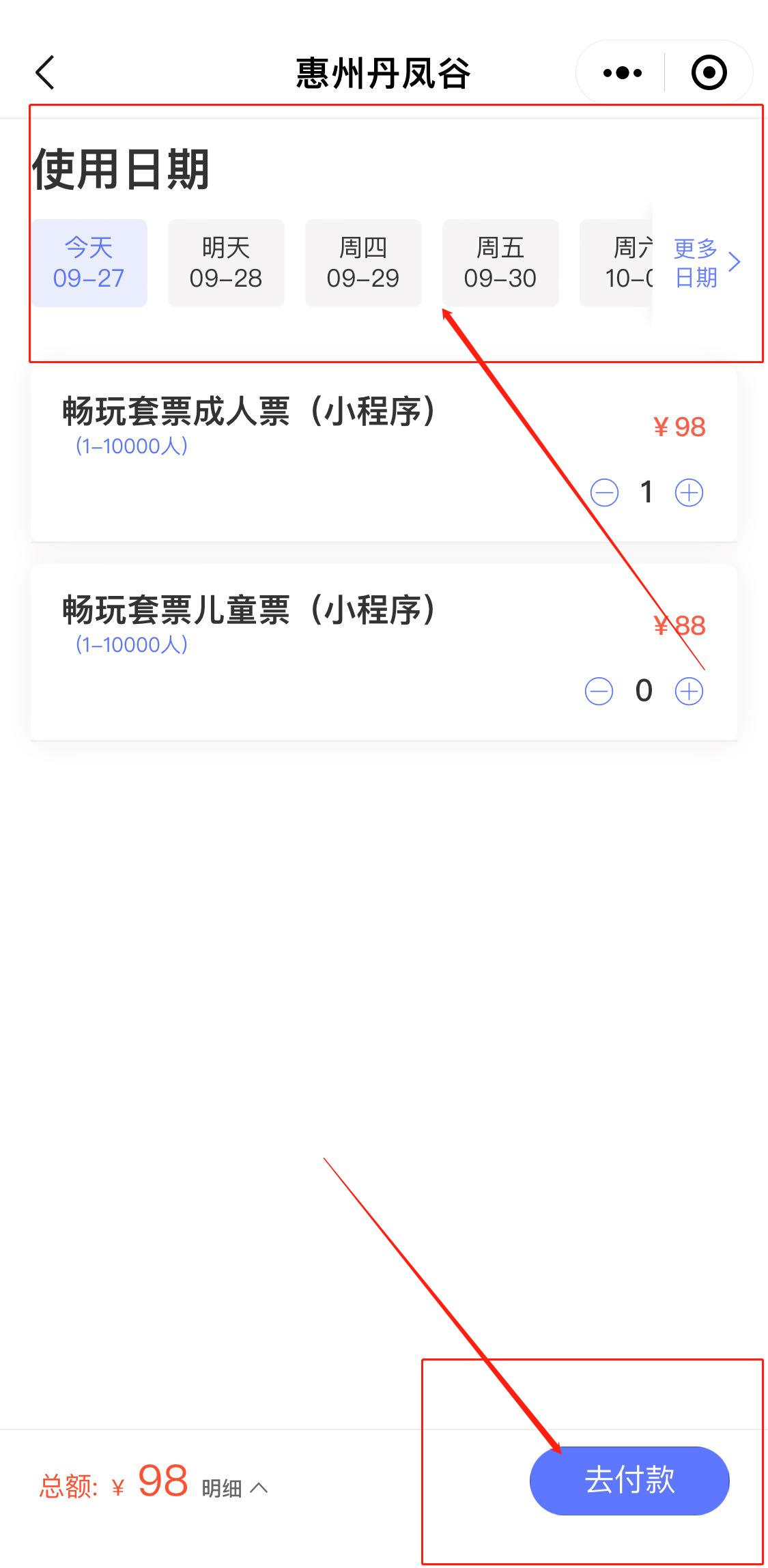Decrease the 成人票 quantity by one
Viewport: 768px width, 1568px height.
pyautogui.click(x=604, y=493)
